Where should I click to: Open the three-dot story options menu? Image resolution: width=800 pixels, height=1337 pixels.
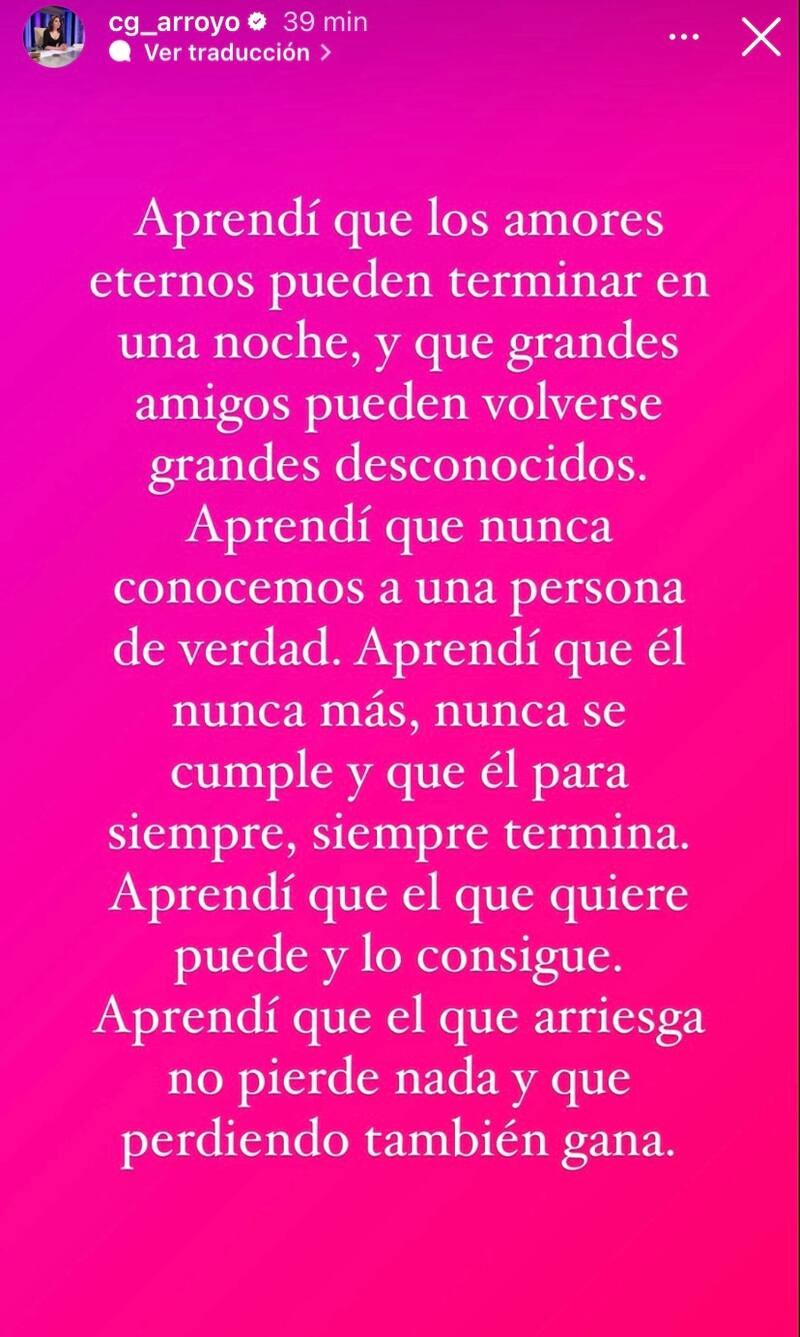click(684, 37)
